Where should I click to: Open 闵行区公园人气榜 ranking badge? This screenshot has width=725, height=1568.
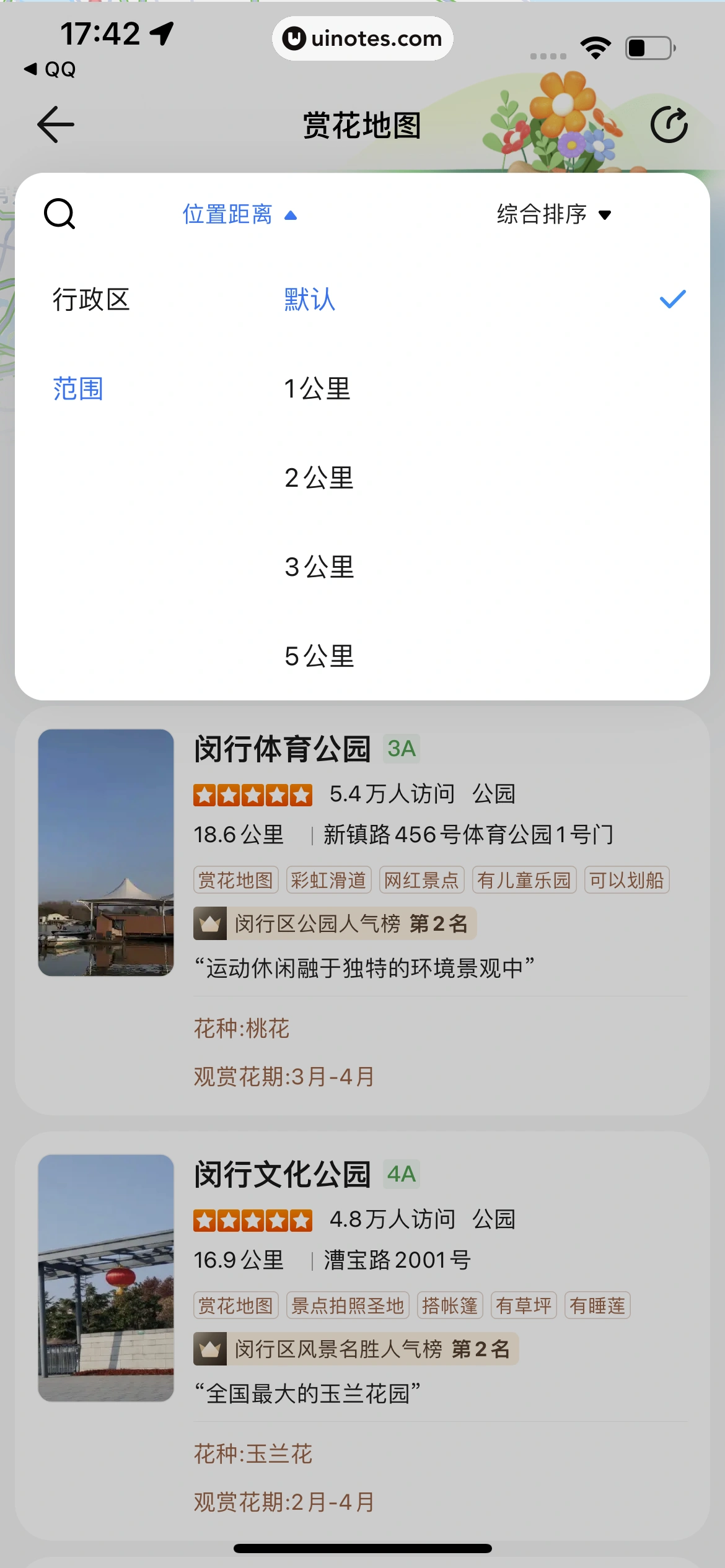pos(335,923)
